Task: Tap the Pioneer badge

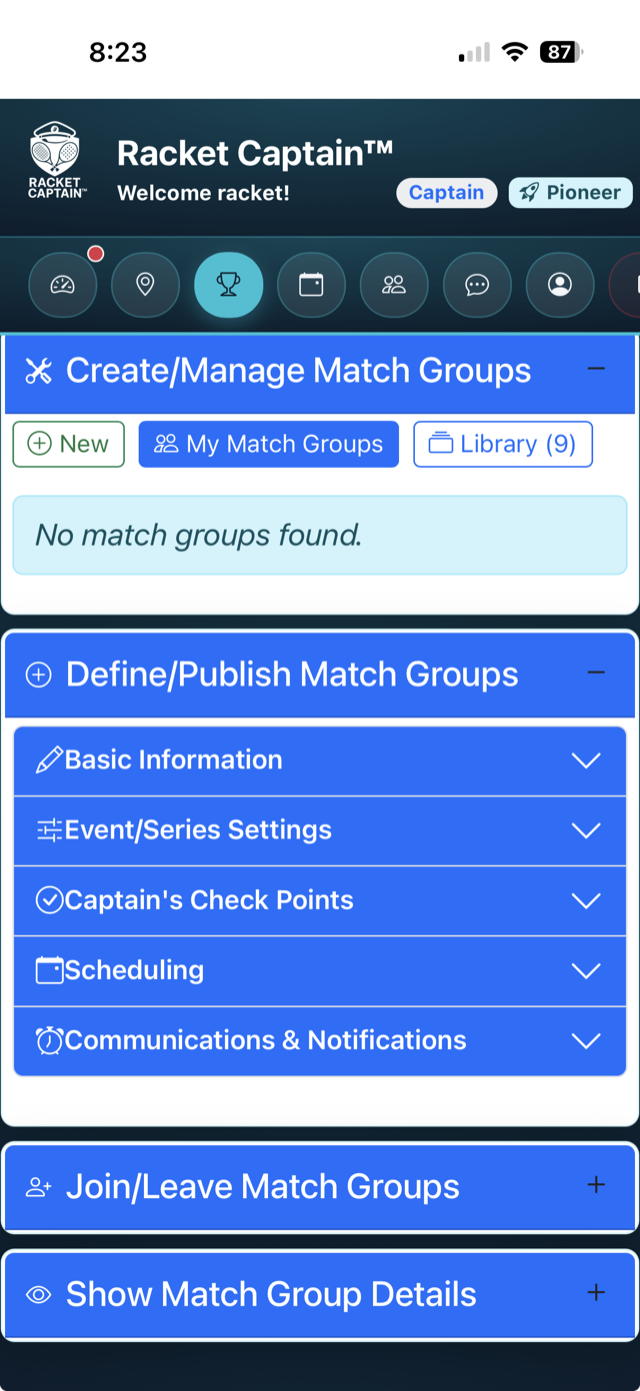Action: click(x=571, y=193)
